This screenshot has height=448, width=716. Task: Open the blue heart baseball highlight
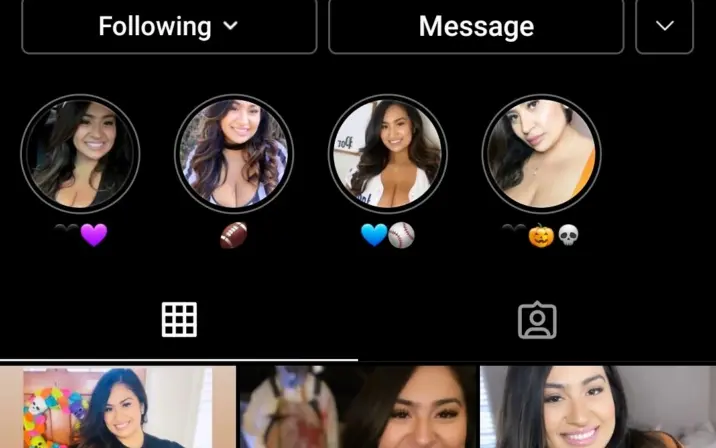click(x=388, y=154)
